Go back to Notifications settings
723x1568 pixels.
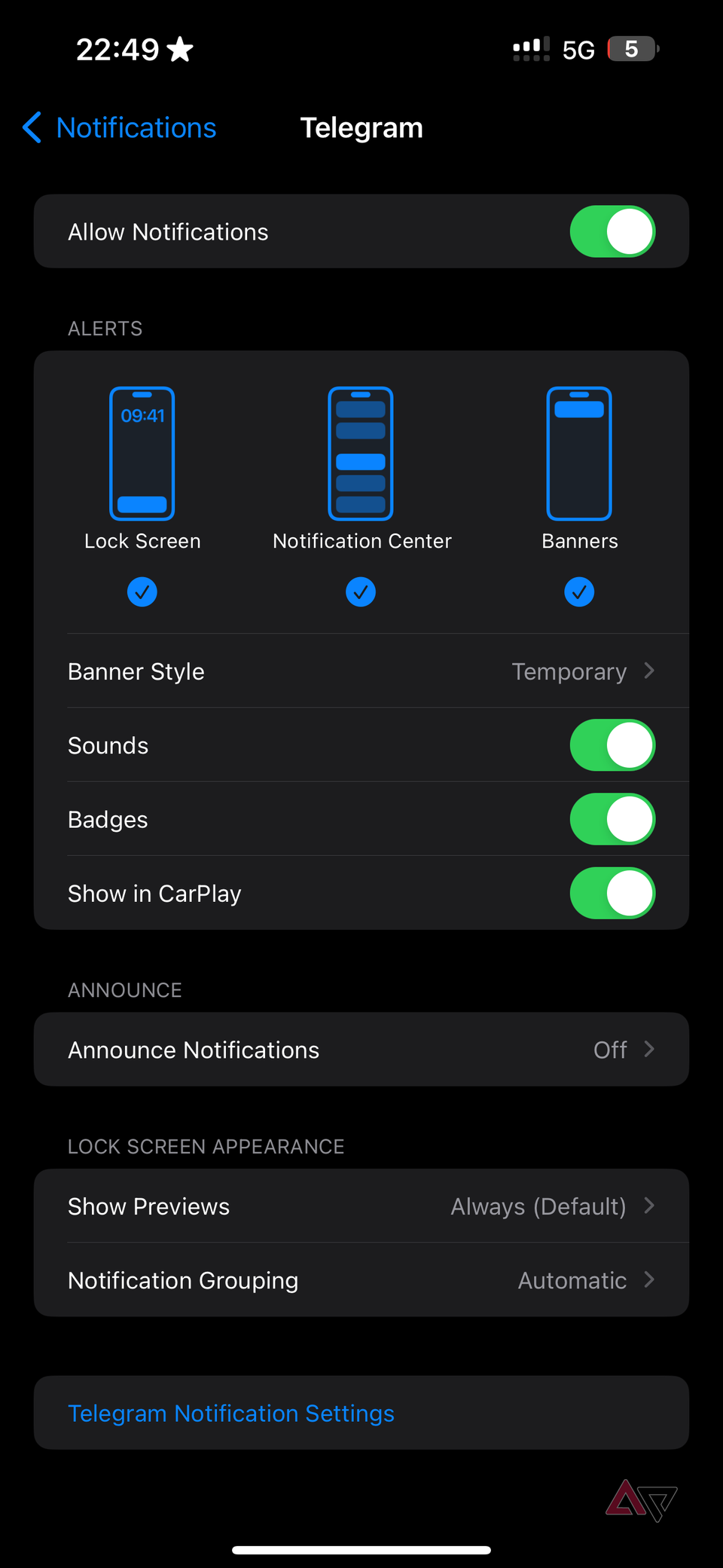click(x=120, y=128)
